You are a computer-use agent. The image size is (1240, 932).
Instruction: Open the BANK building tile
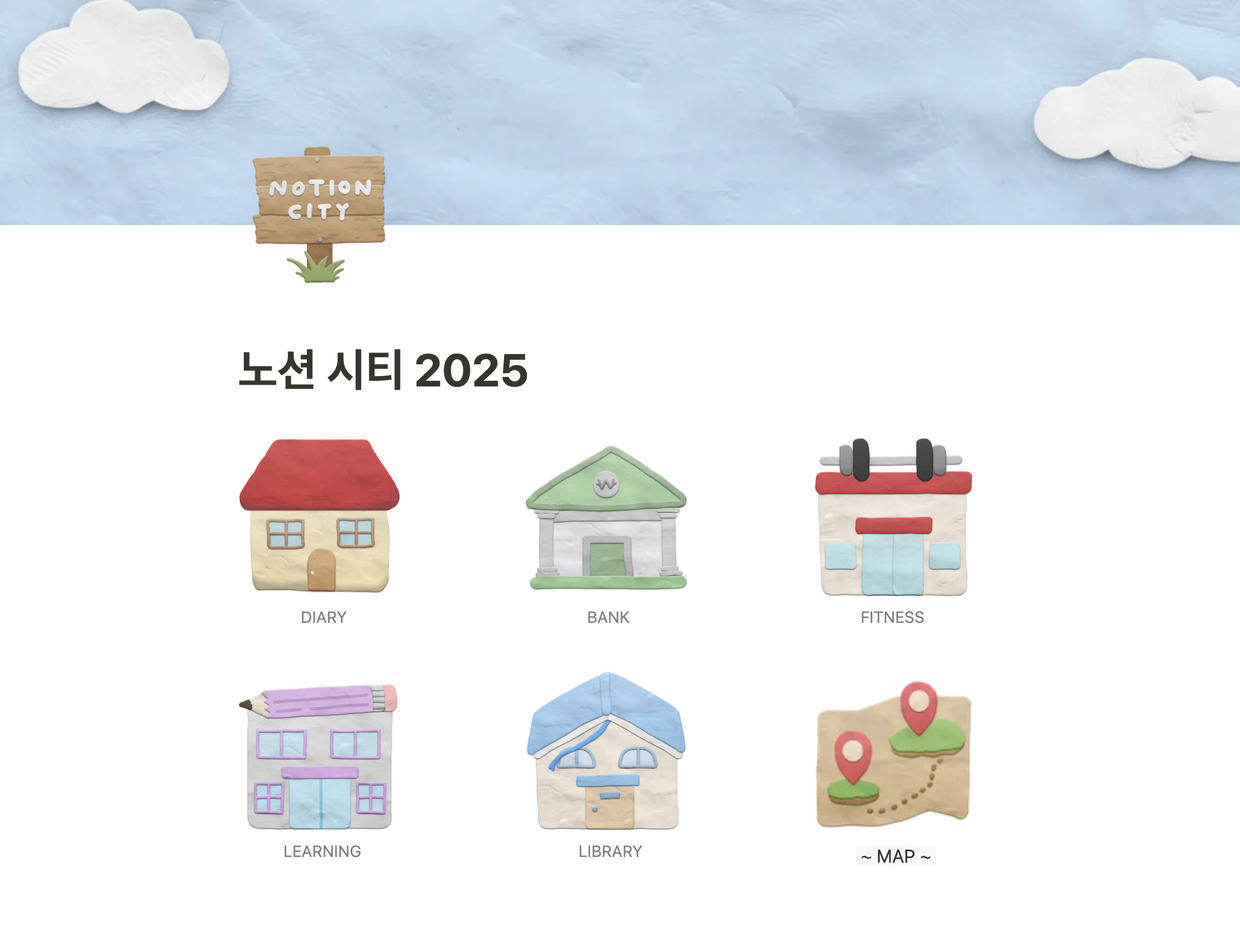(607, 519)
